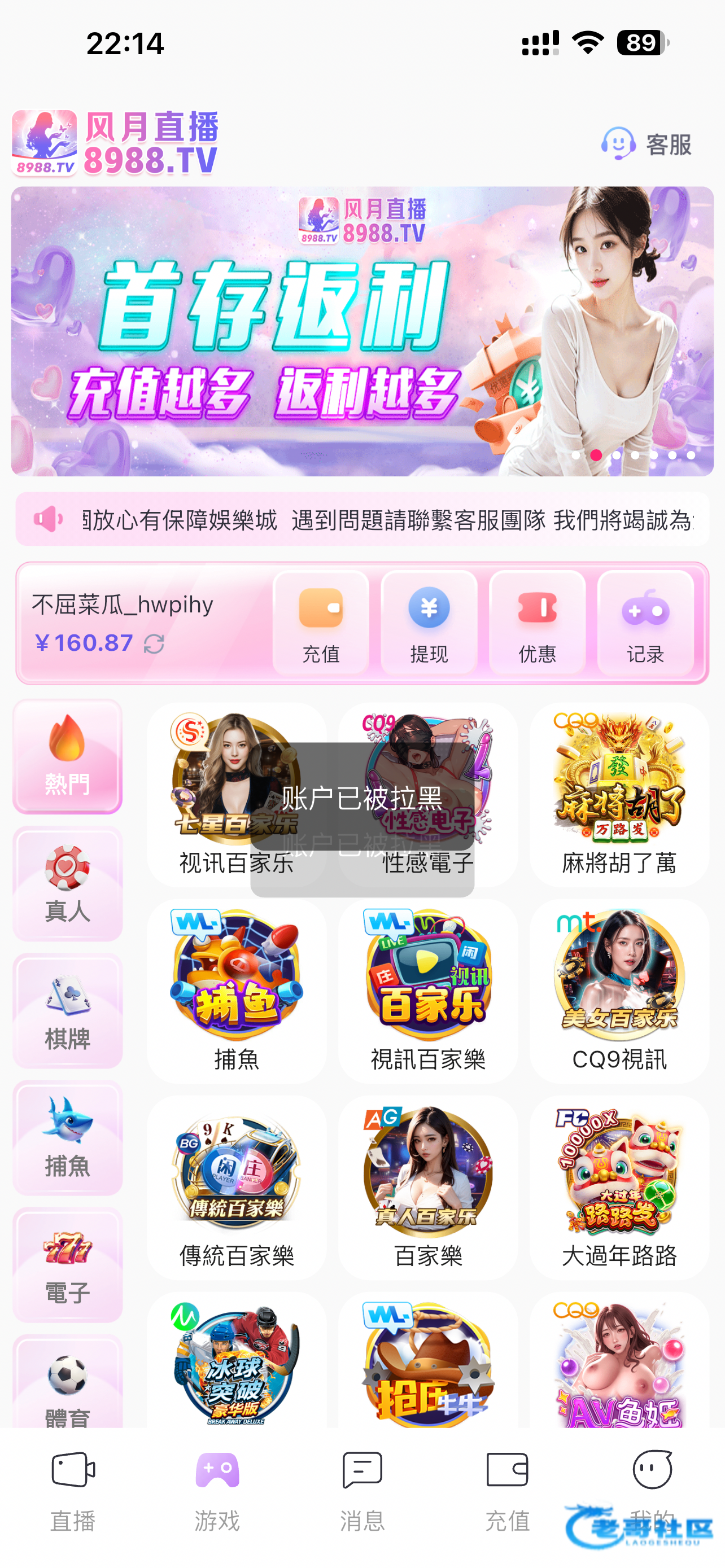Open the 傳統百家樂 game
This screenshot has width=725, height=1568.
pyautogui.click(x=236, y=1187)
